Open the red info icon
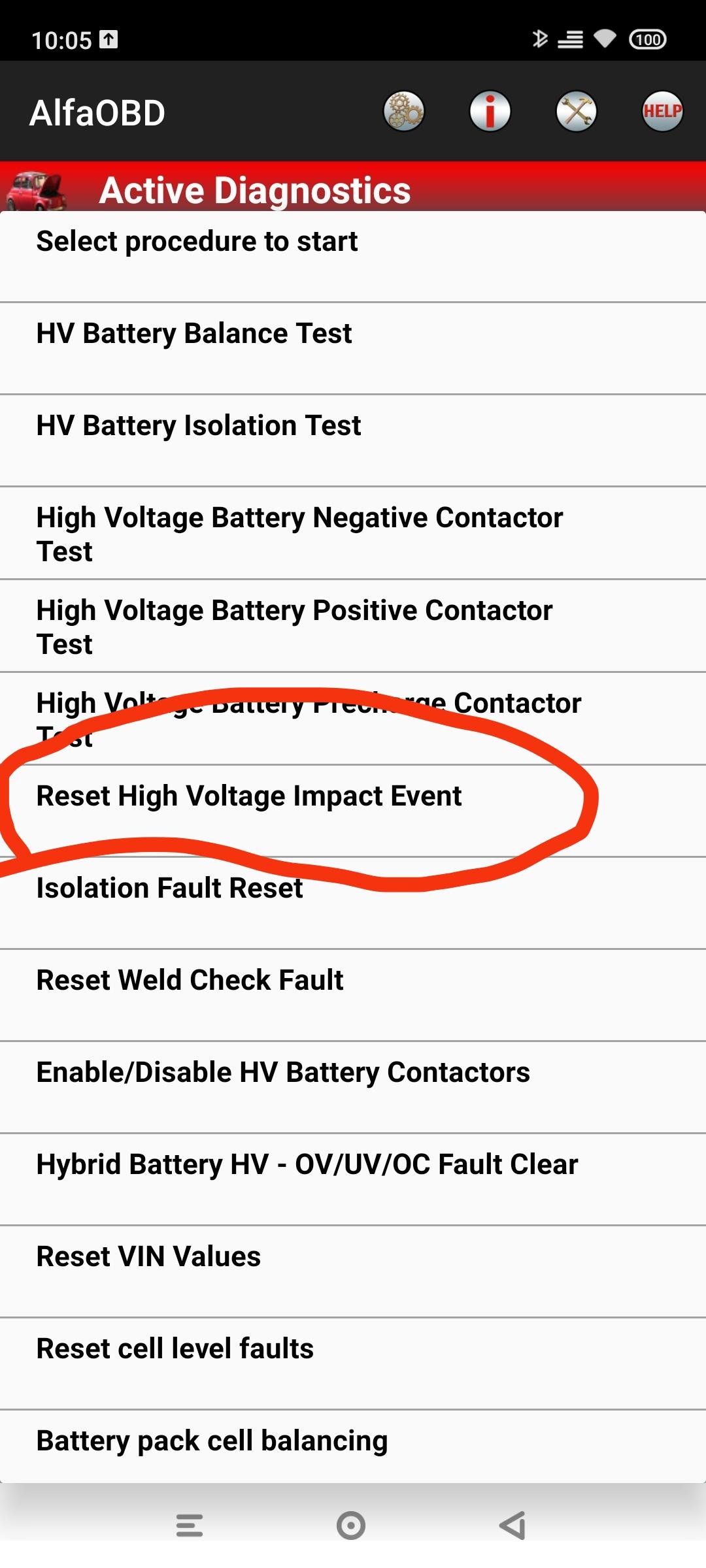This screenshot has width=706, height=1568. click(490, 111)
